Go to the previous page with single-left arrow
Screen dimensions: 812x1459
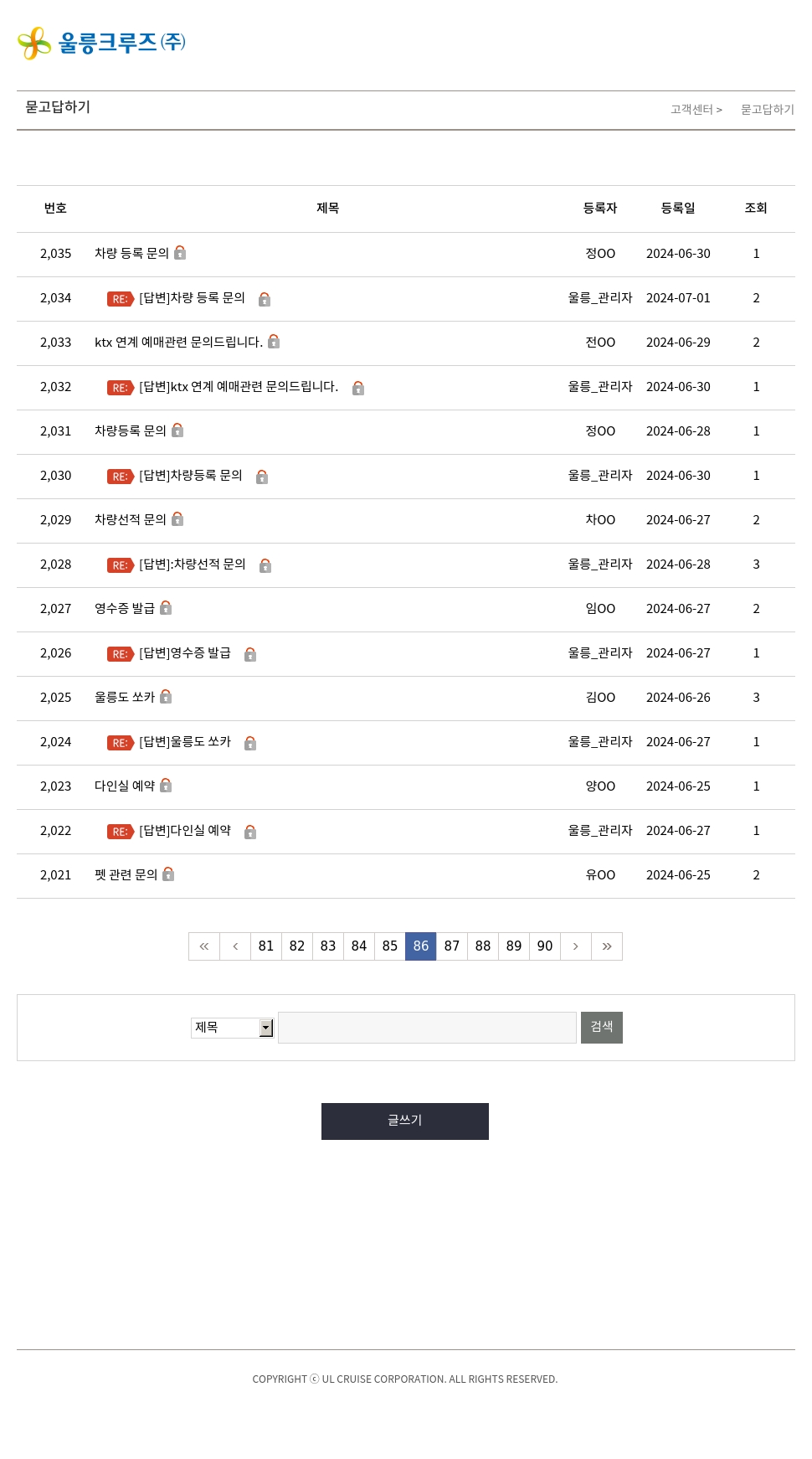click(235, 946)
